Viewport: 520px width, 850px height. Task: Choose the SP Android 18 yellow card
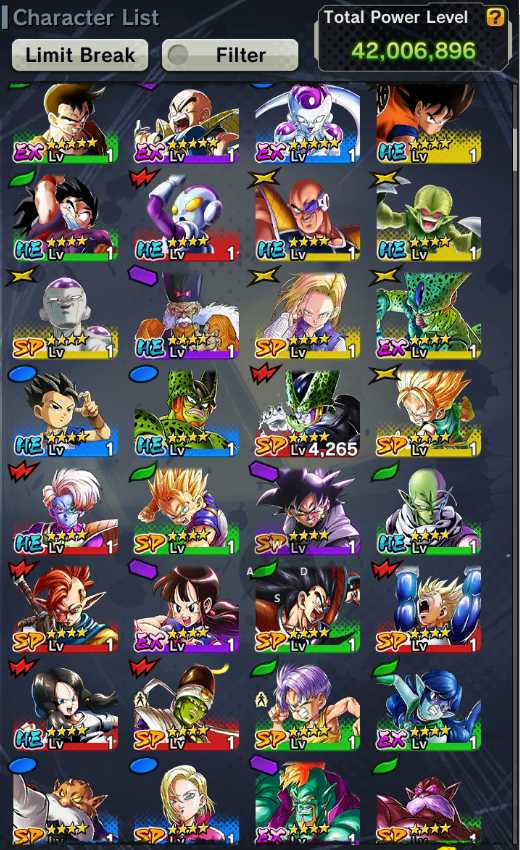(x=307, y=316)
